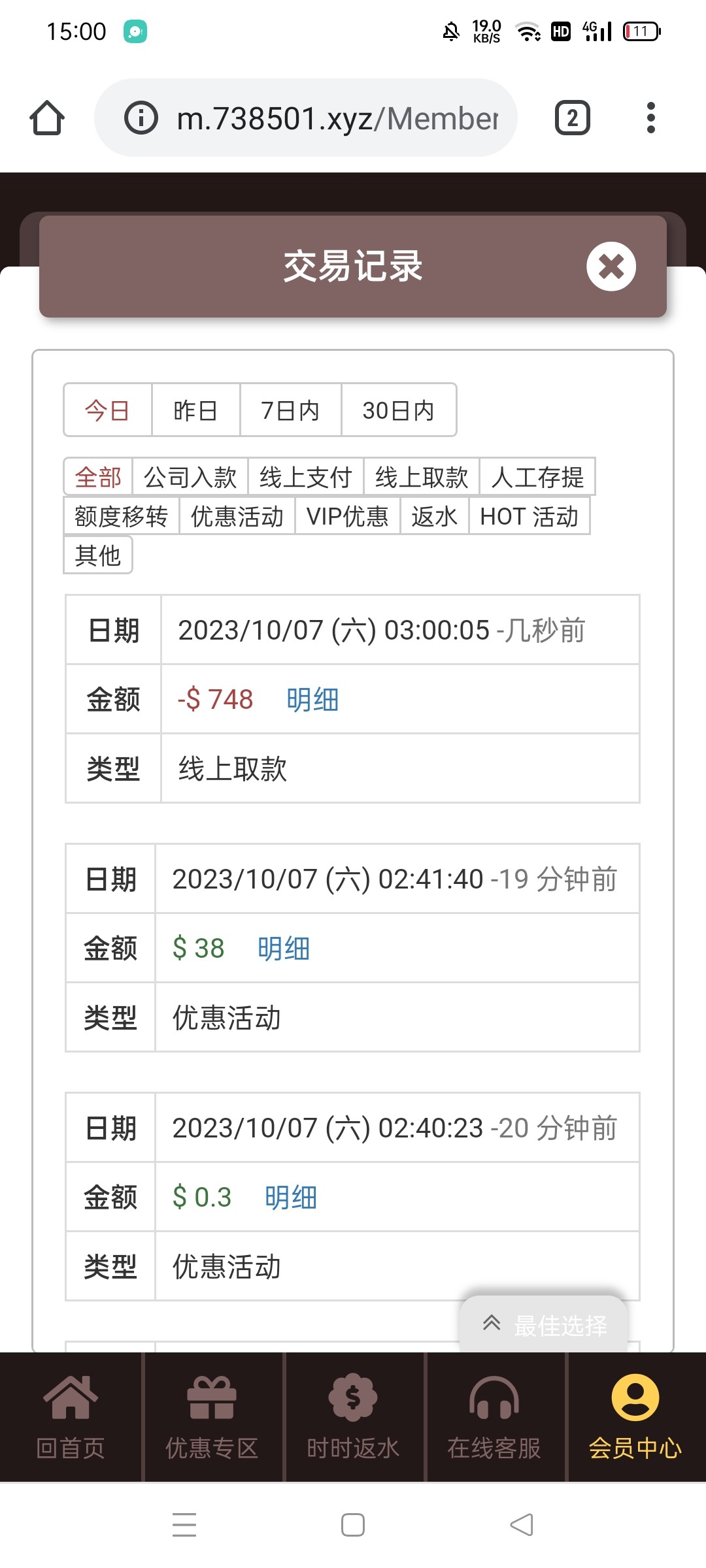Image resolution: width=706 pixels, height=1568 pixels.
Task: Filter records by 线上取款
Action: click(422, 477)
